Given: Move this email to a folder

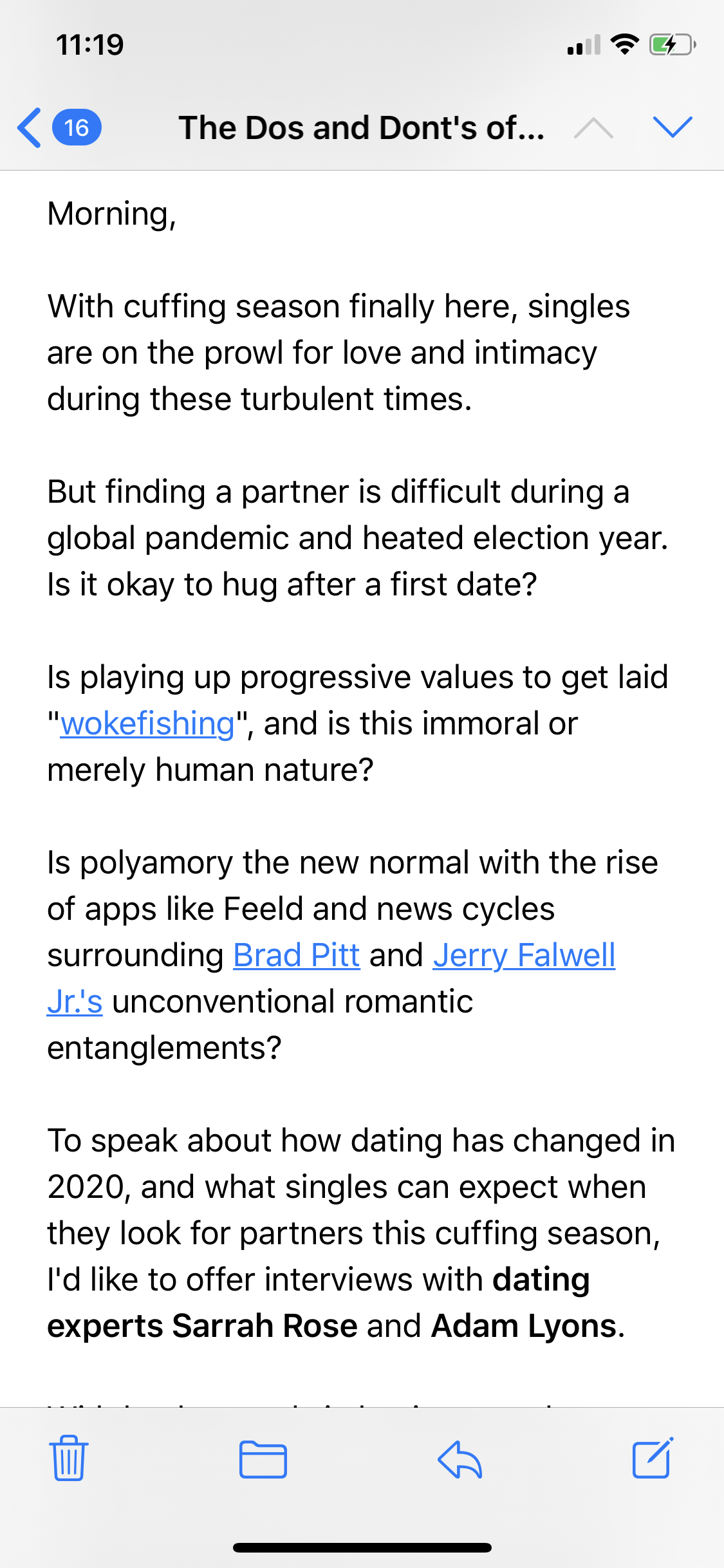Looking at the screenshot, I should pos(263,1459).
